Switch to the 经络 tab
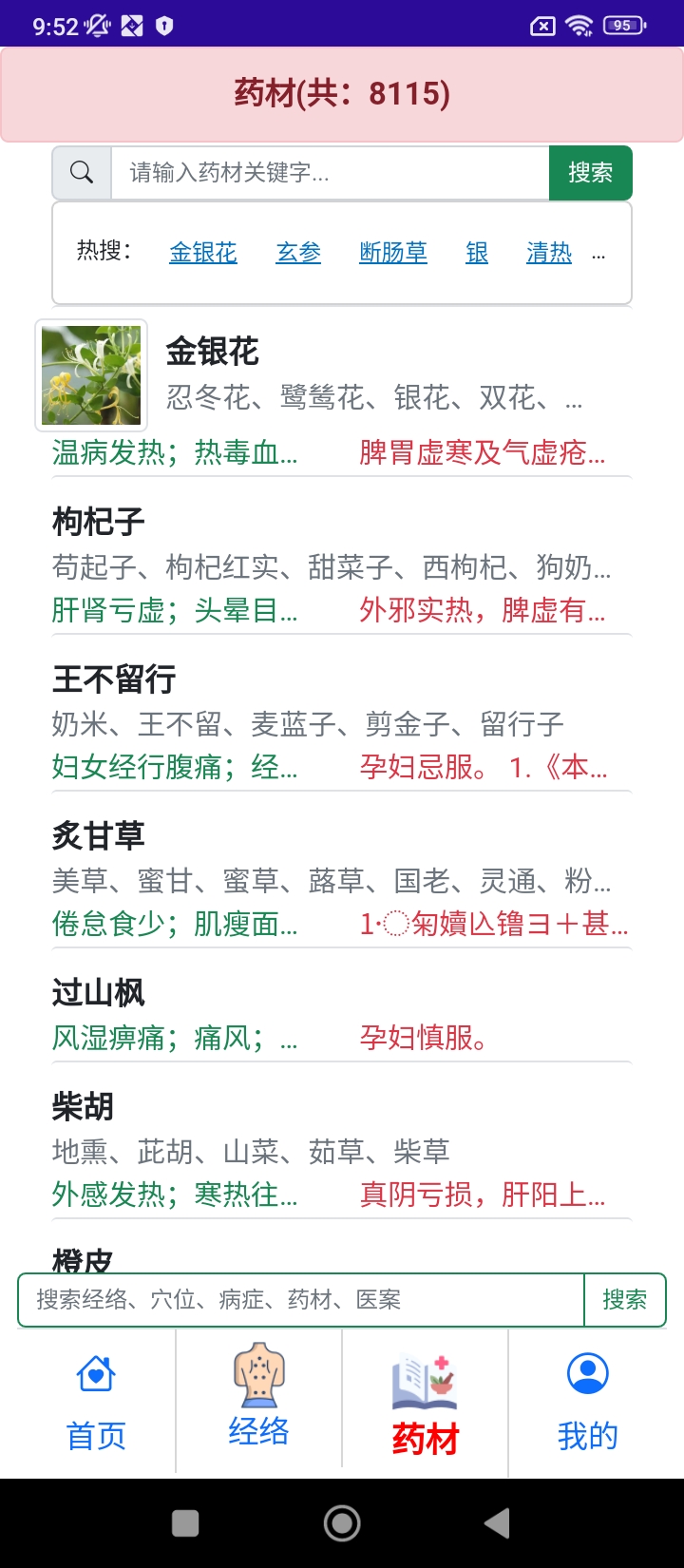This screenshot has width=684, height=1568. [258, 1402]
